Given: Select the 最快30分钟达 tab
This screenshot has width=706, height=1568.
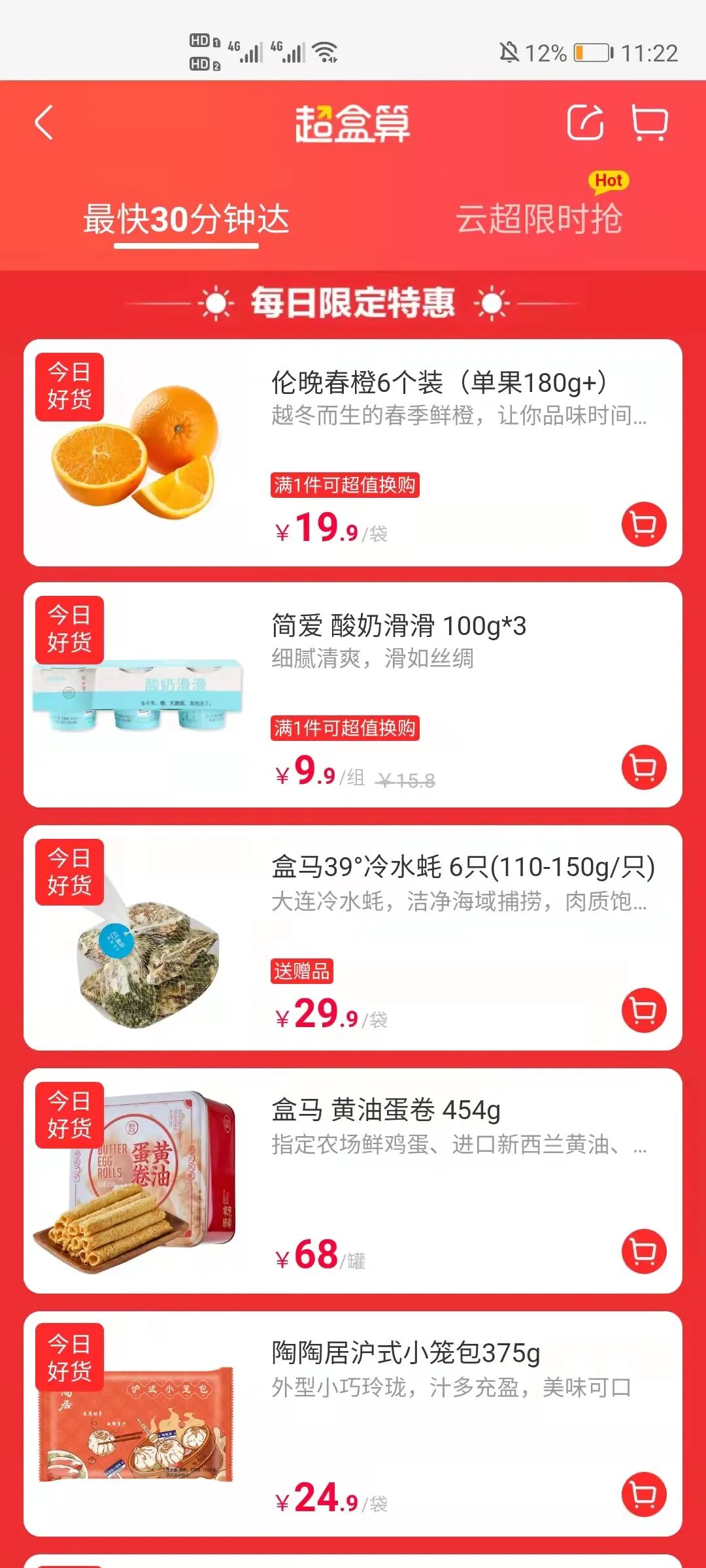Looking at the screenshot, I should 186,219.
